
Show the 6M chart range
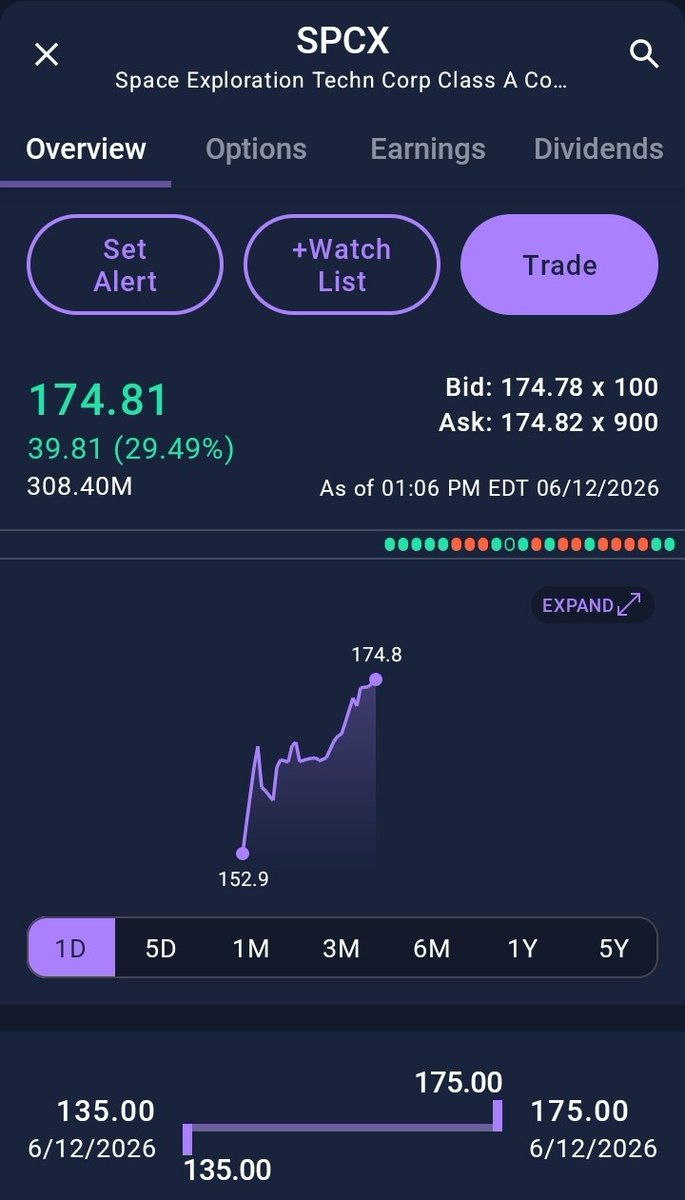click(x=432, y=947)
